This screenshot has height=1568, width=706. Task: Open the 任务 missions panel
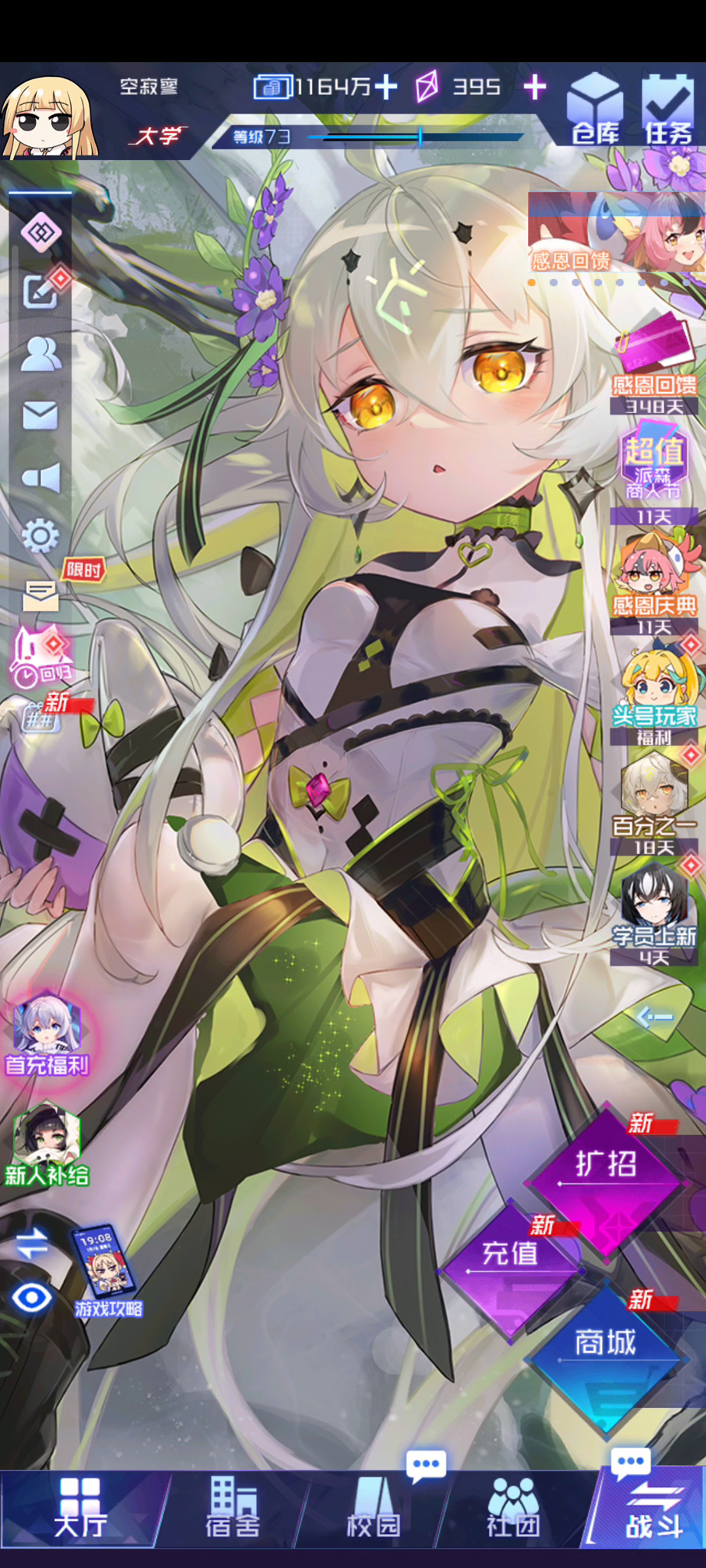click(667, 108)
